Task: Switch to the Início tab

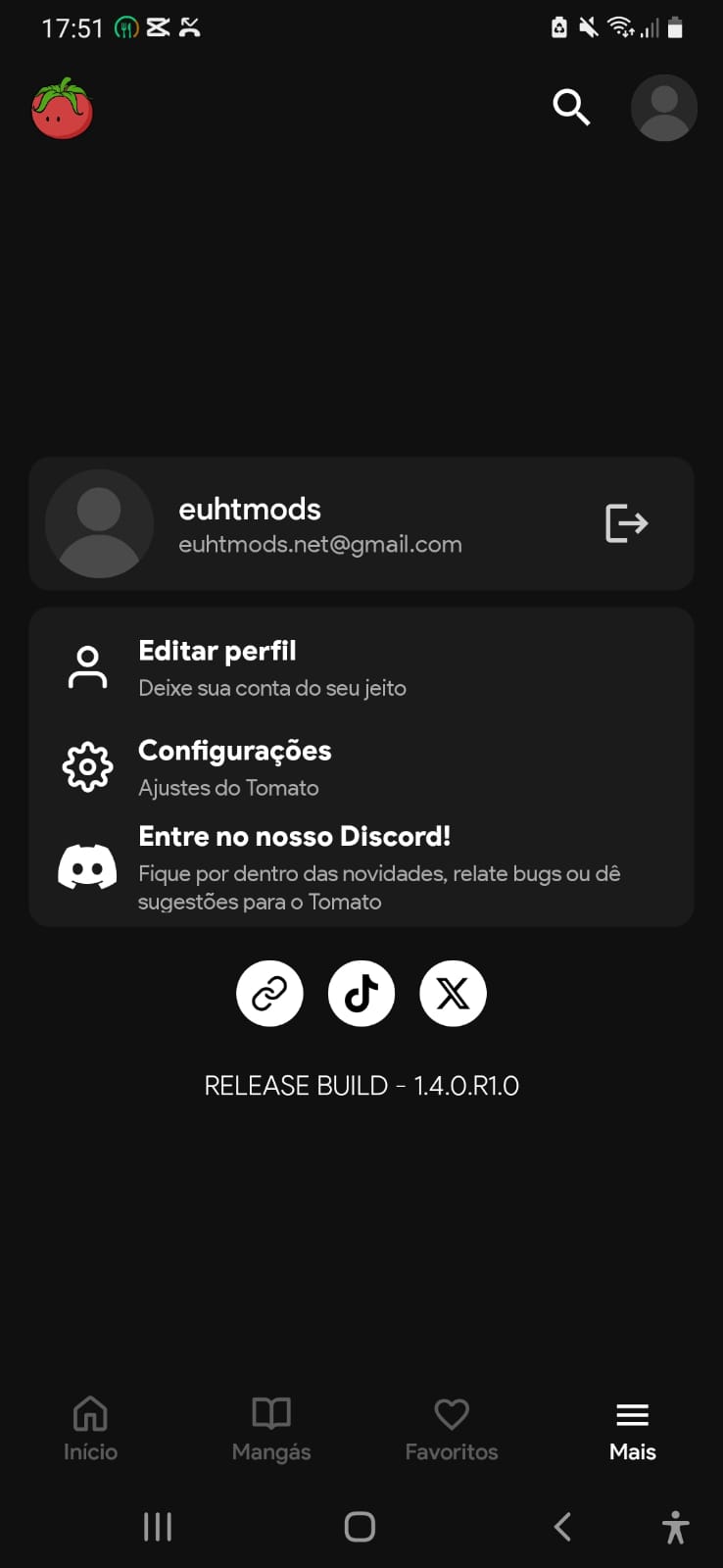Action: (x=90, y=1429)
